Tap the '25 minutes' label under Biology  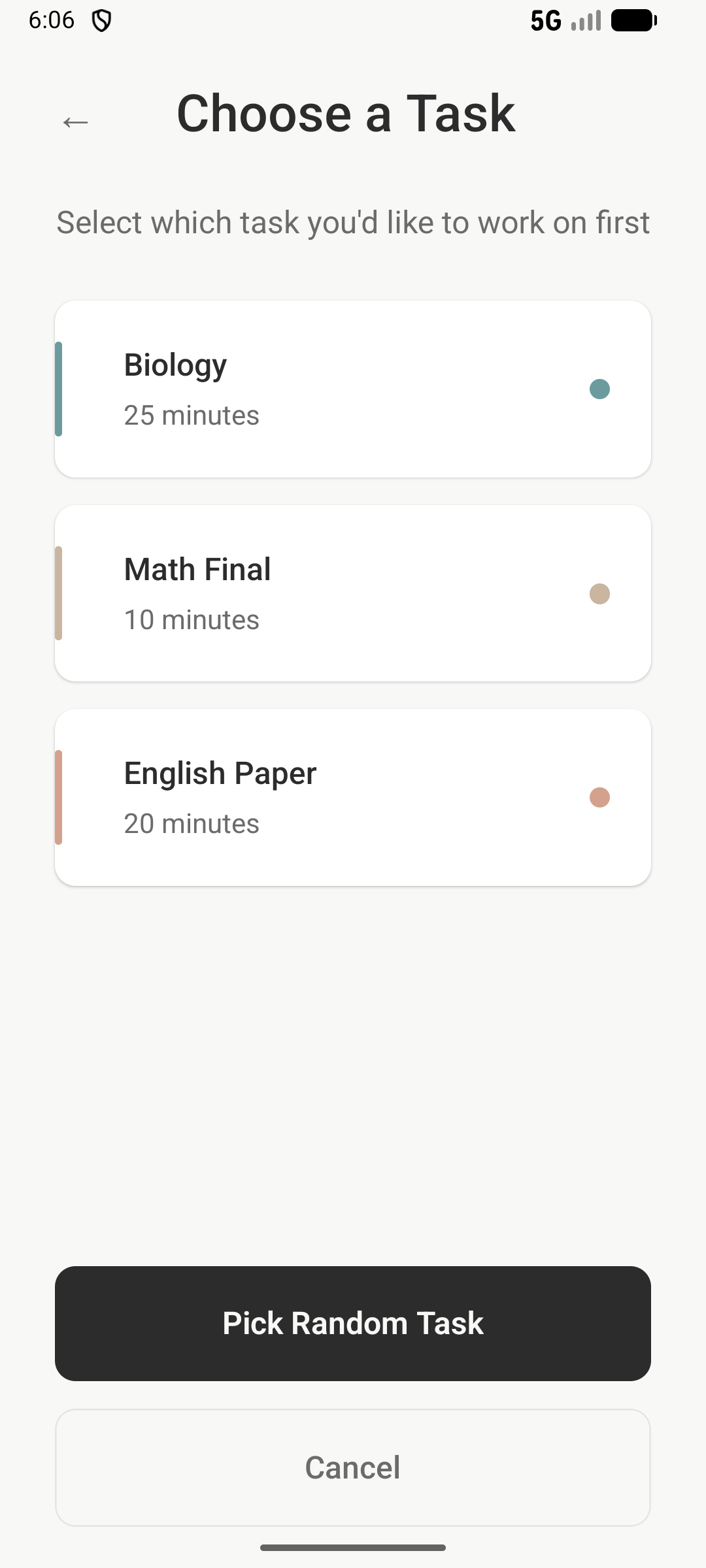[192, 414]
